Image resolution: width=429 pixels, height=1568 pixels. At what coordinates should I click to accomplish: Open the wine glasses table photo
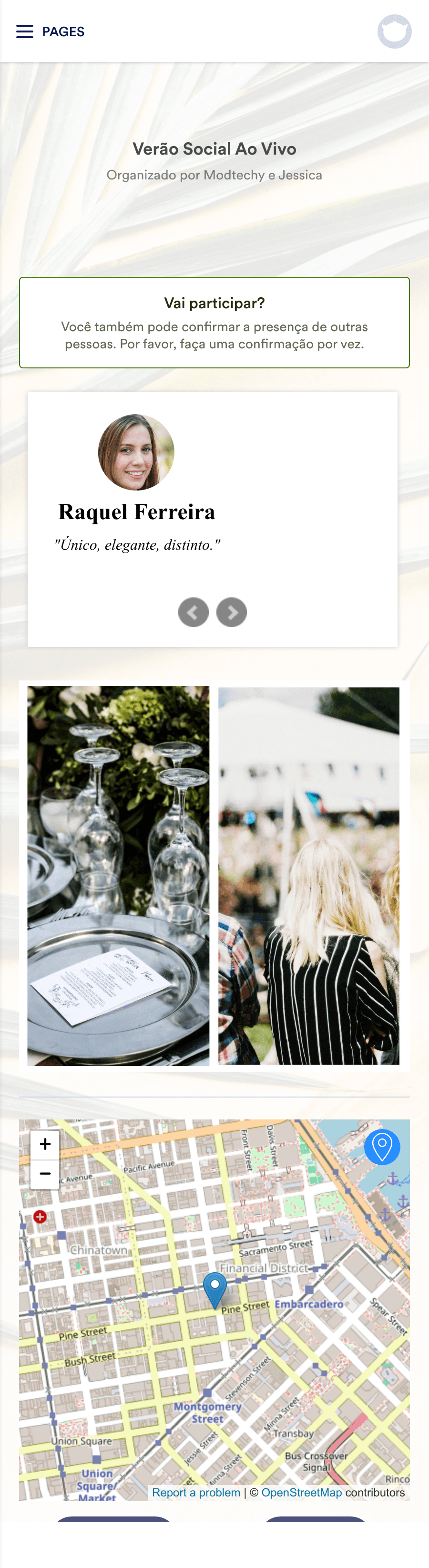119,876
